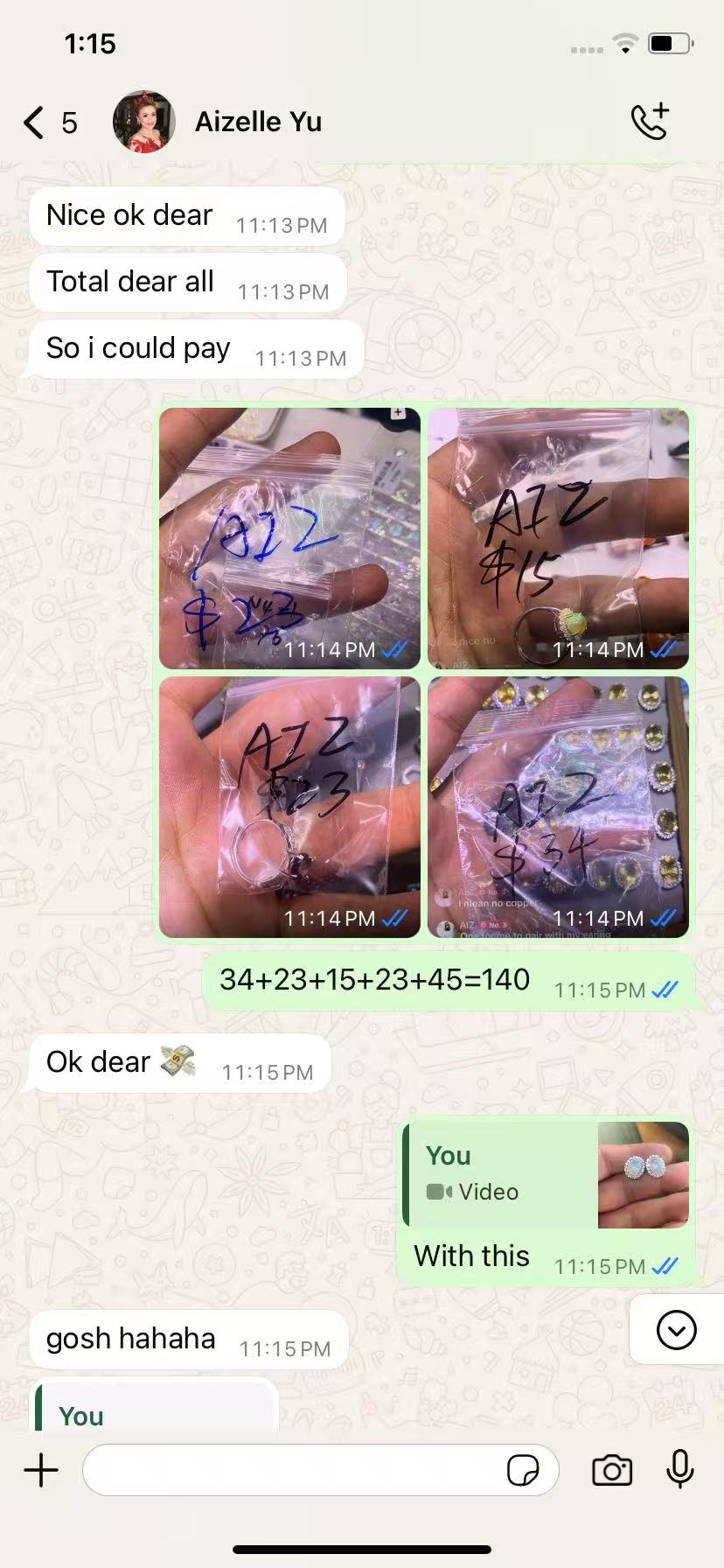Open the blue-ink AIZ bag photo
Viewport: 724px width, 1568px height.
coord(289,537)
